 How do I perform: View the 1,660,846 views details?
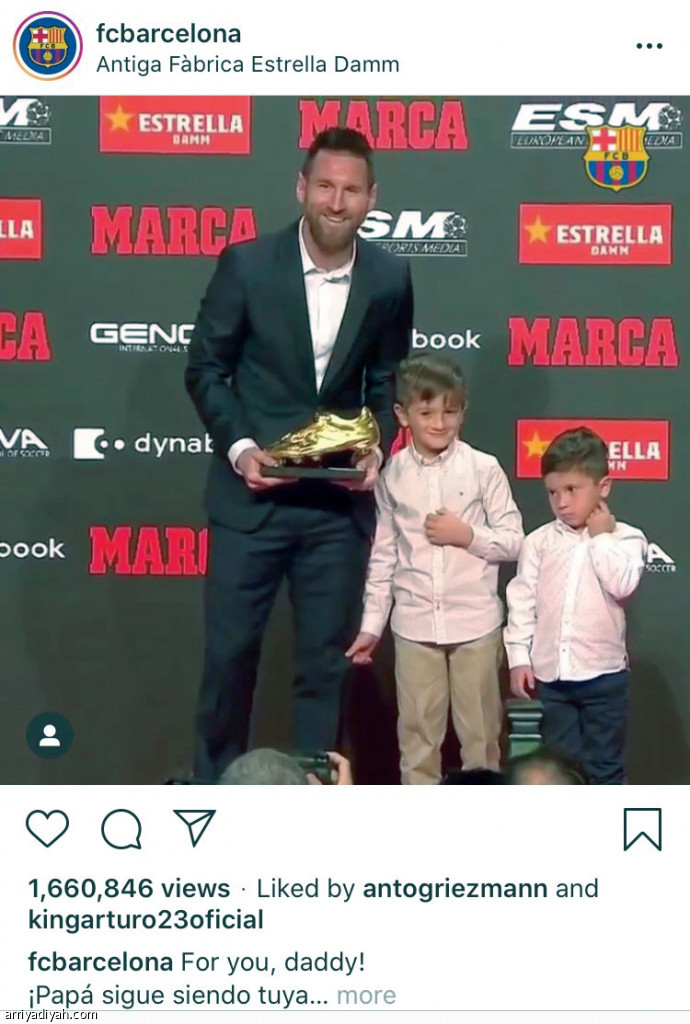pyautogui.click(x=129, y=888)
